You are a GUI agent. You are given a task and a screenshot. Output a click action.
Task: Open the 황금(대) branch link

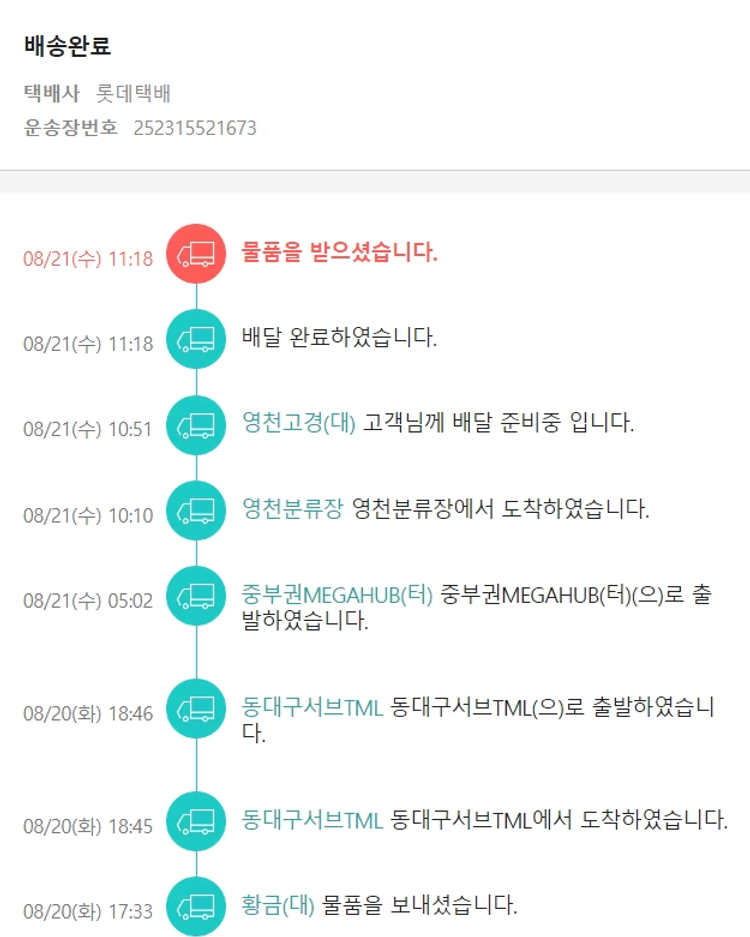click(278, 906)
